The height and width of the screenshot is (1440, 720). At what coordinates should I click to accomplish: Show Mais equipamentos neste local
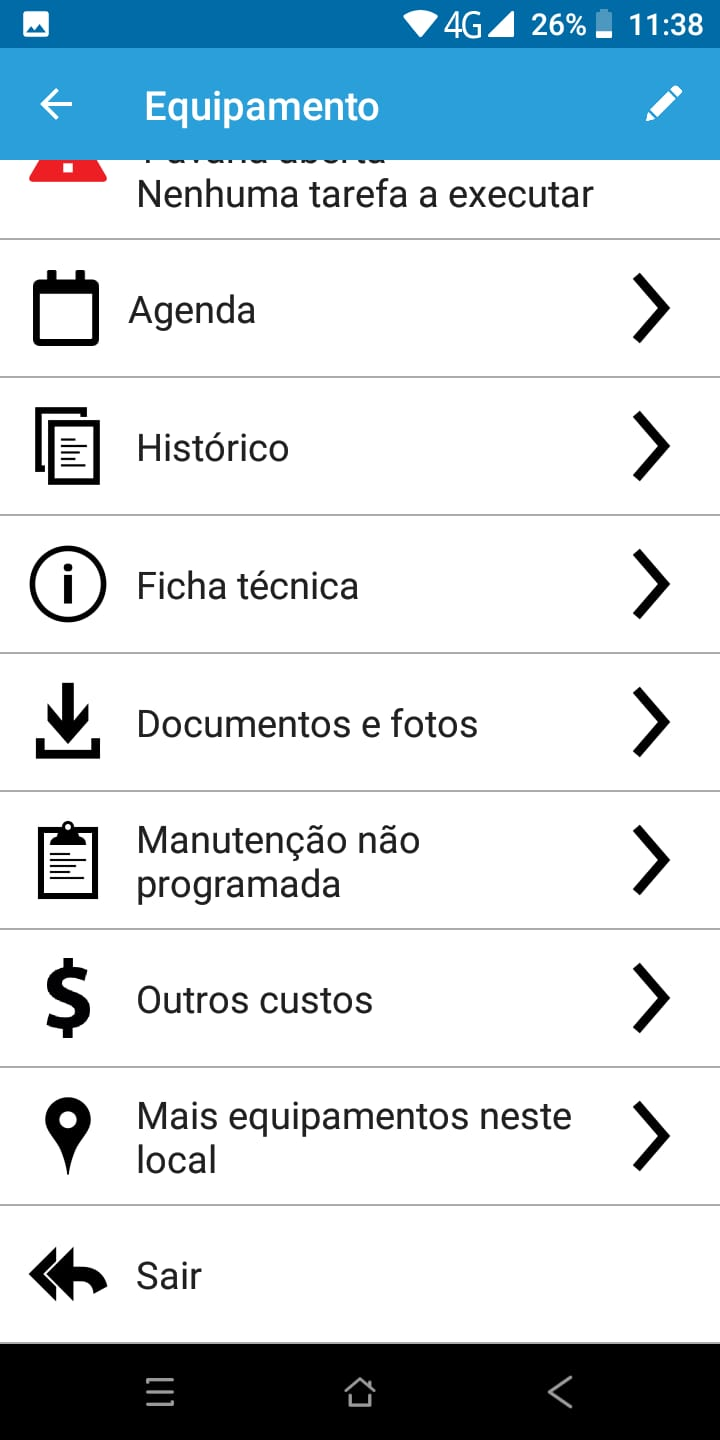360,1138
